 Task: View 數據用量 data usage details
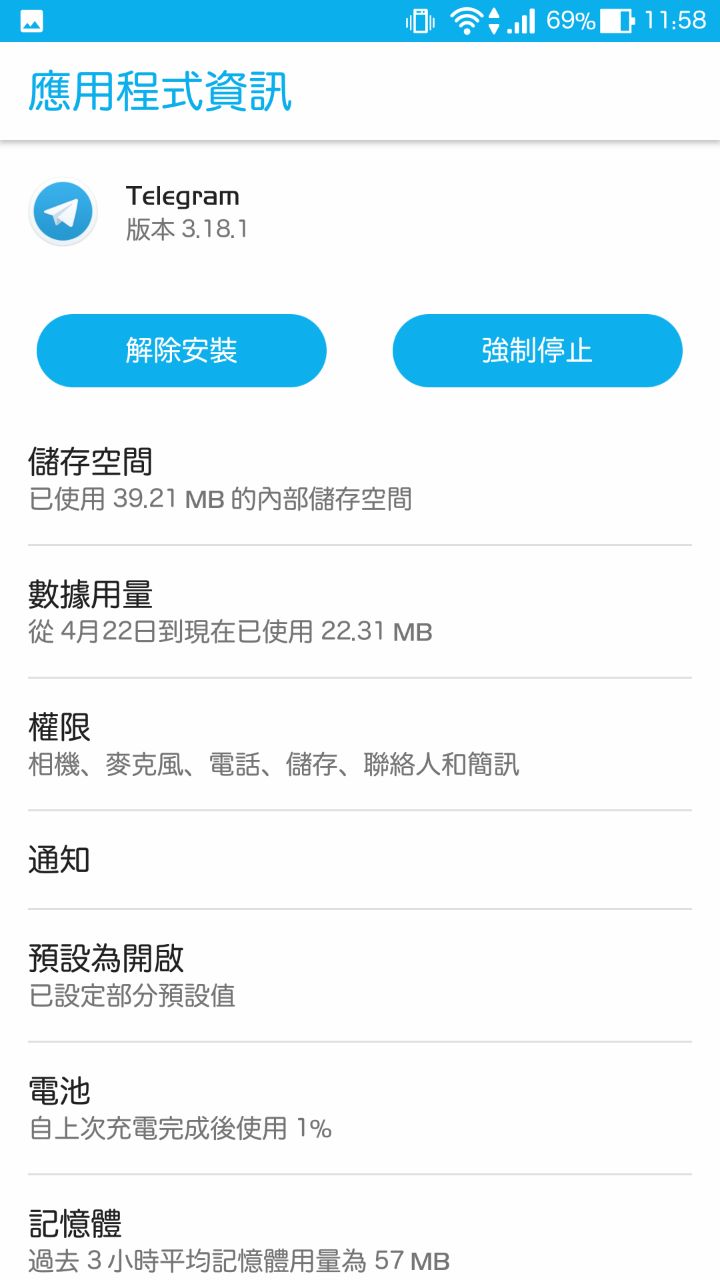360,612
